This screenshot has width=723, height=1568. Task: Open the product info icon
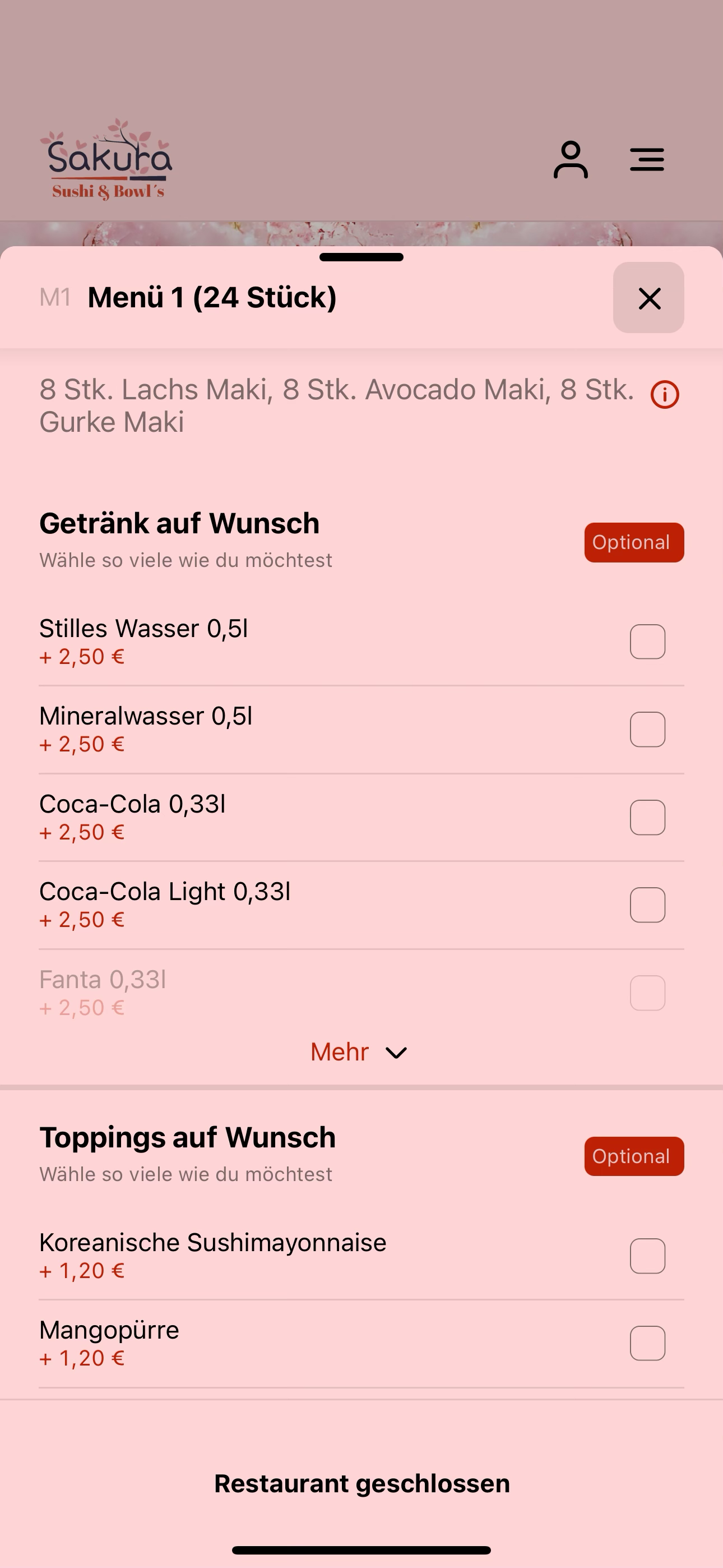(665, 394)
